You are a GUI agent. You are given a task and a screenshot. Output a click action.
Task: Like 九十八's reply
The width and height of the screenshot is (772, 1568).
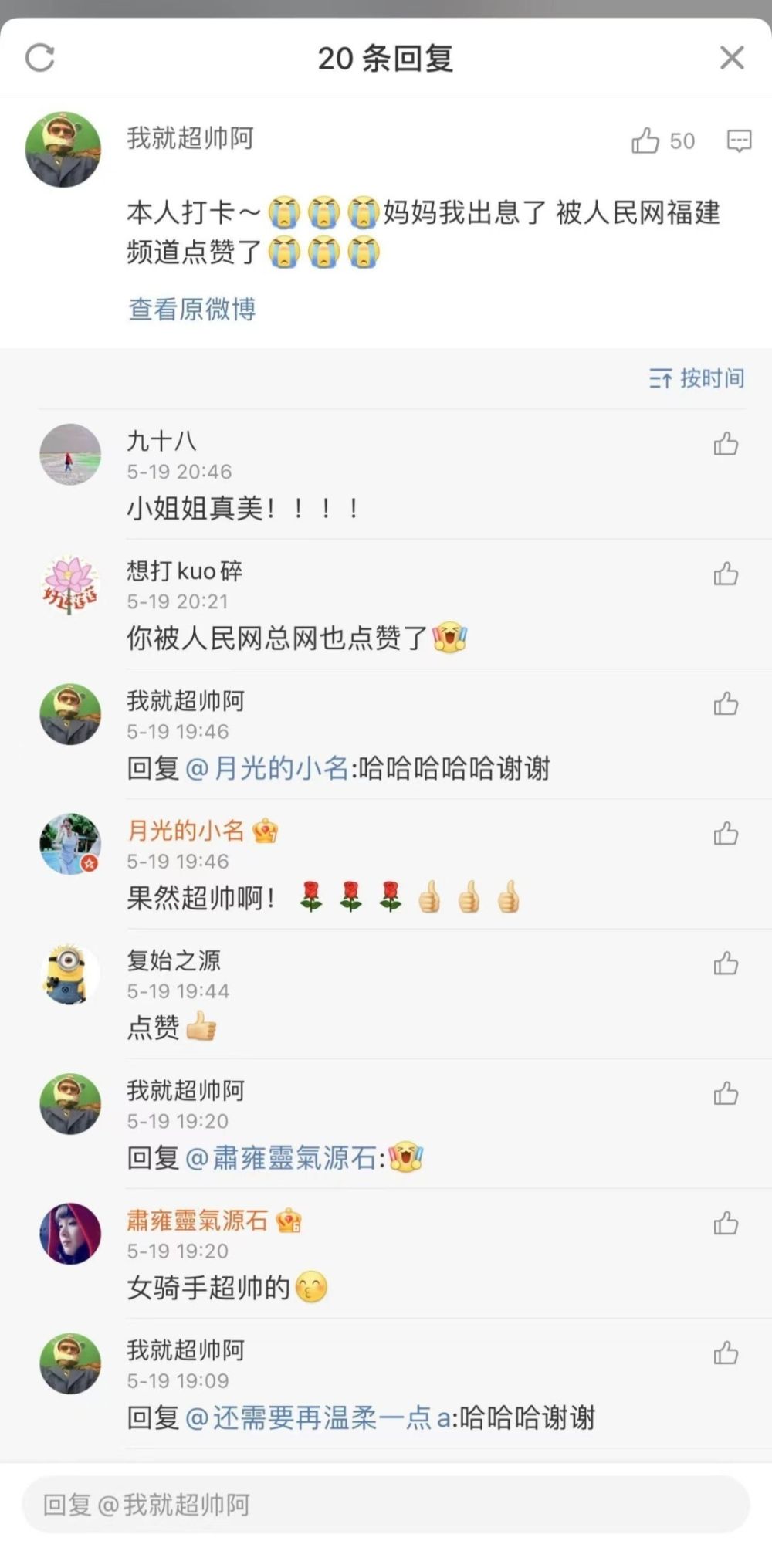(726, 445)
